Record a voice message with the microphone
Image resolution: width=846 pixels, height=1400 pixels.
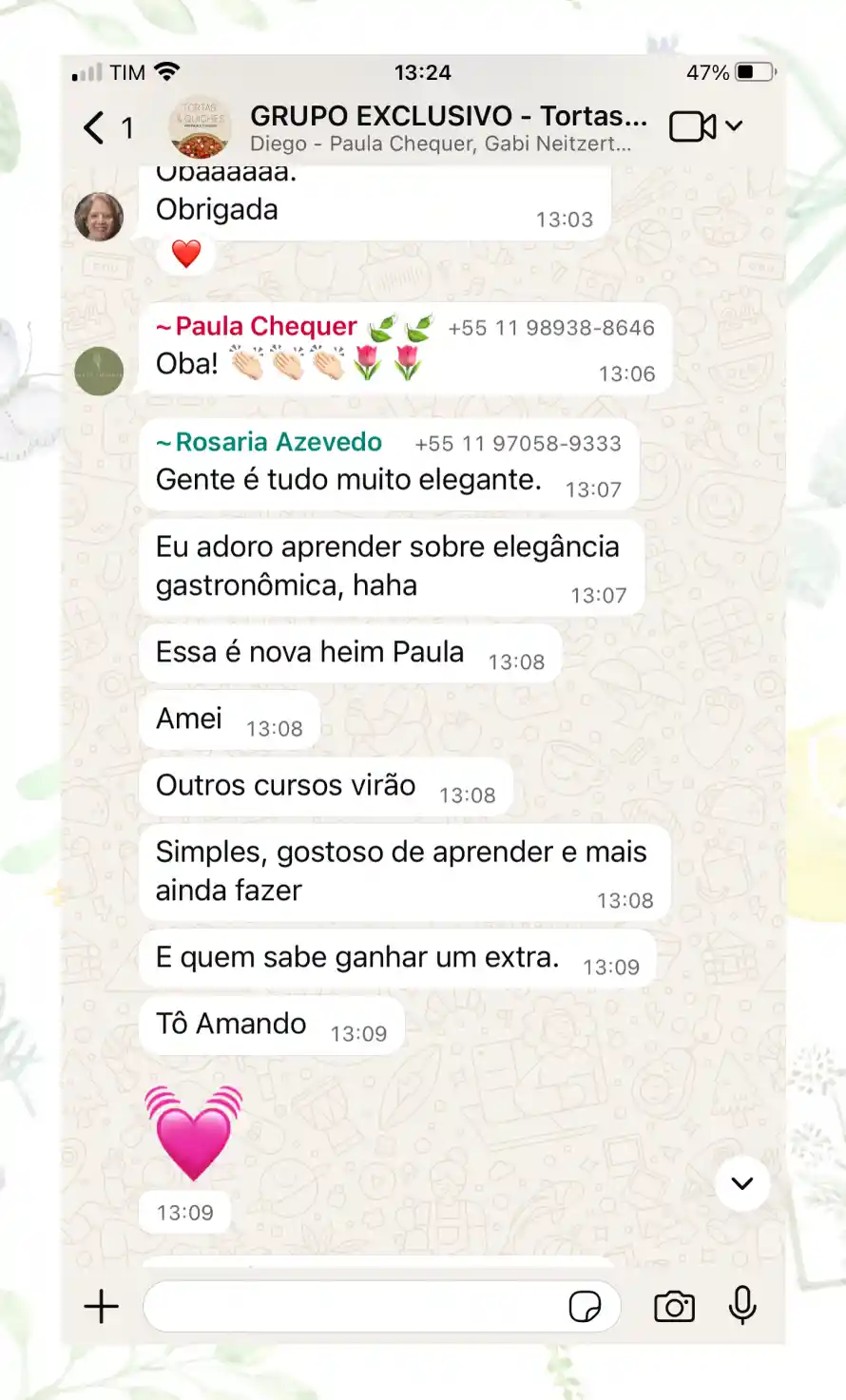(x=741, y=1306)
